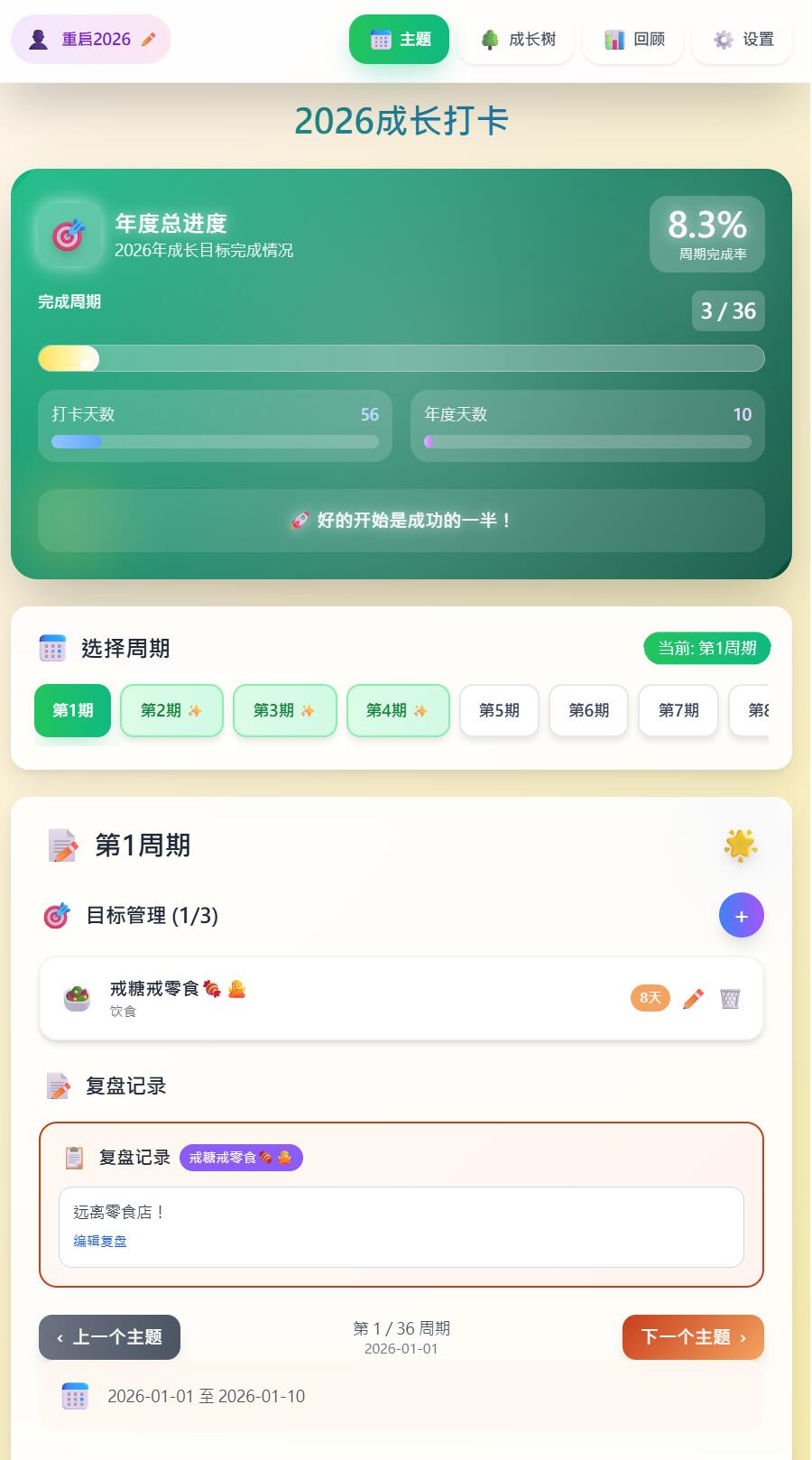
Task: Click the calendar icon beside 选择周期
Action: 51,648
